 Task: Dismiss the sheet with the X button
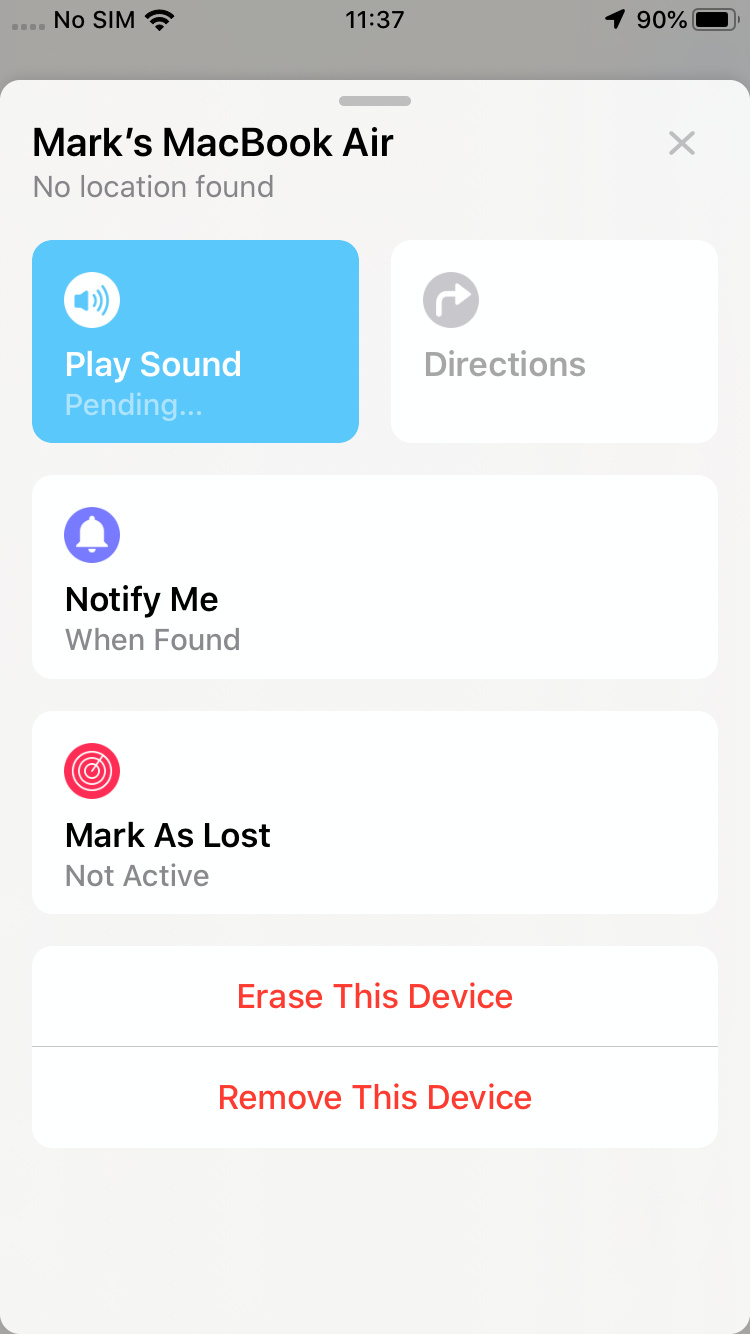click(682, 143)
